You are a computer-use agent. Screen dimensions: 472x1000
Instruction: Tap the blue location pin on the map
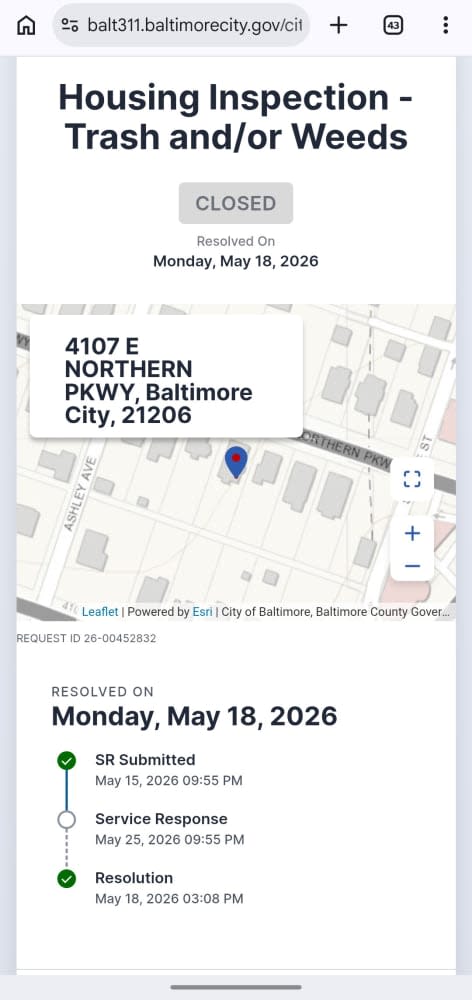pos(236,462)
